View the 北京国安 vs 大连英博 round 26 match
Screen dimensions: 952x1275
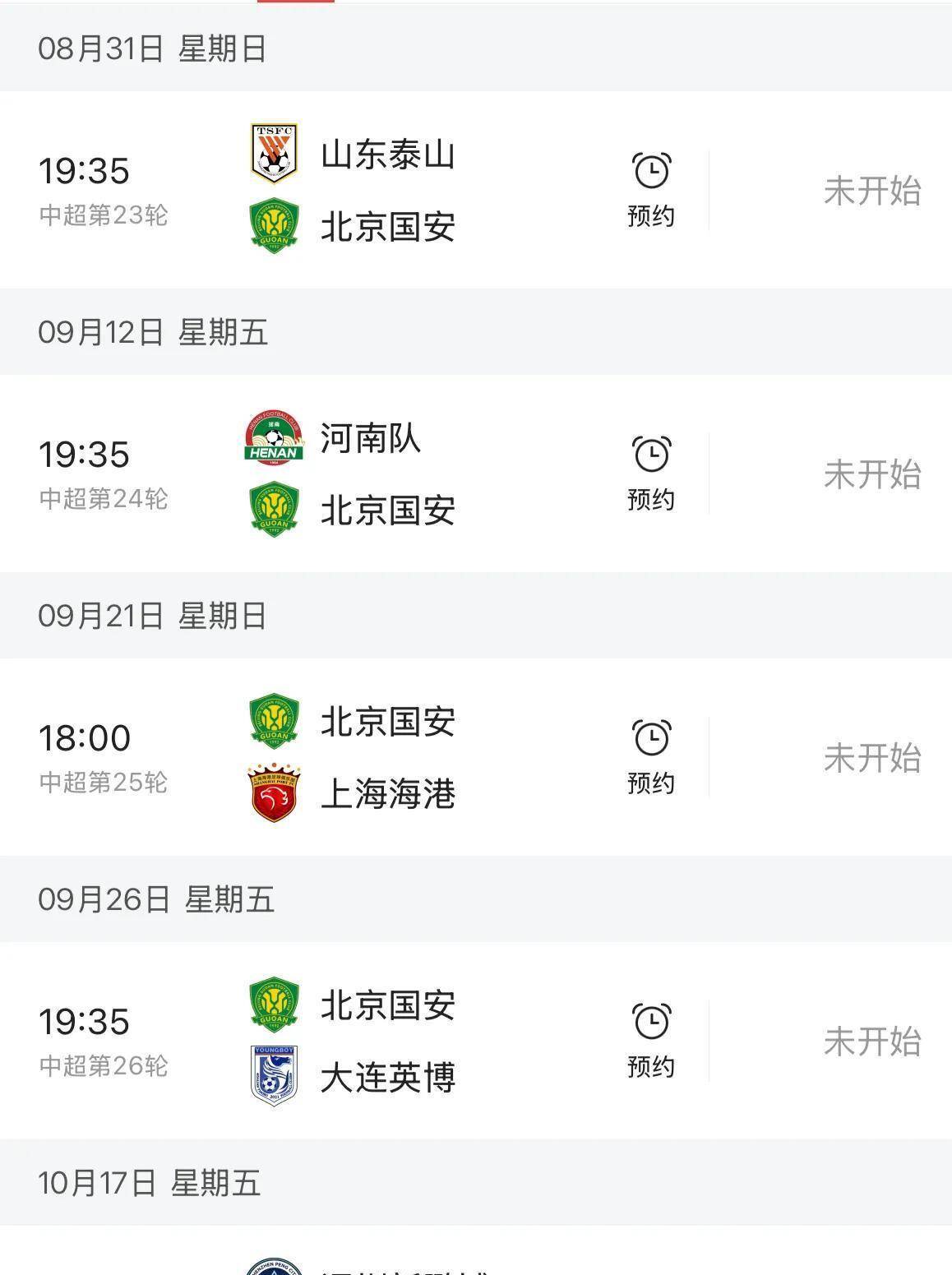pyautogui.click(x=388, y=1041)
